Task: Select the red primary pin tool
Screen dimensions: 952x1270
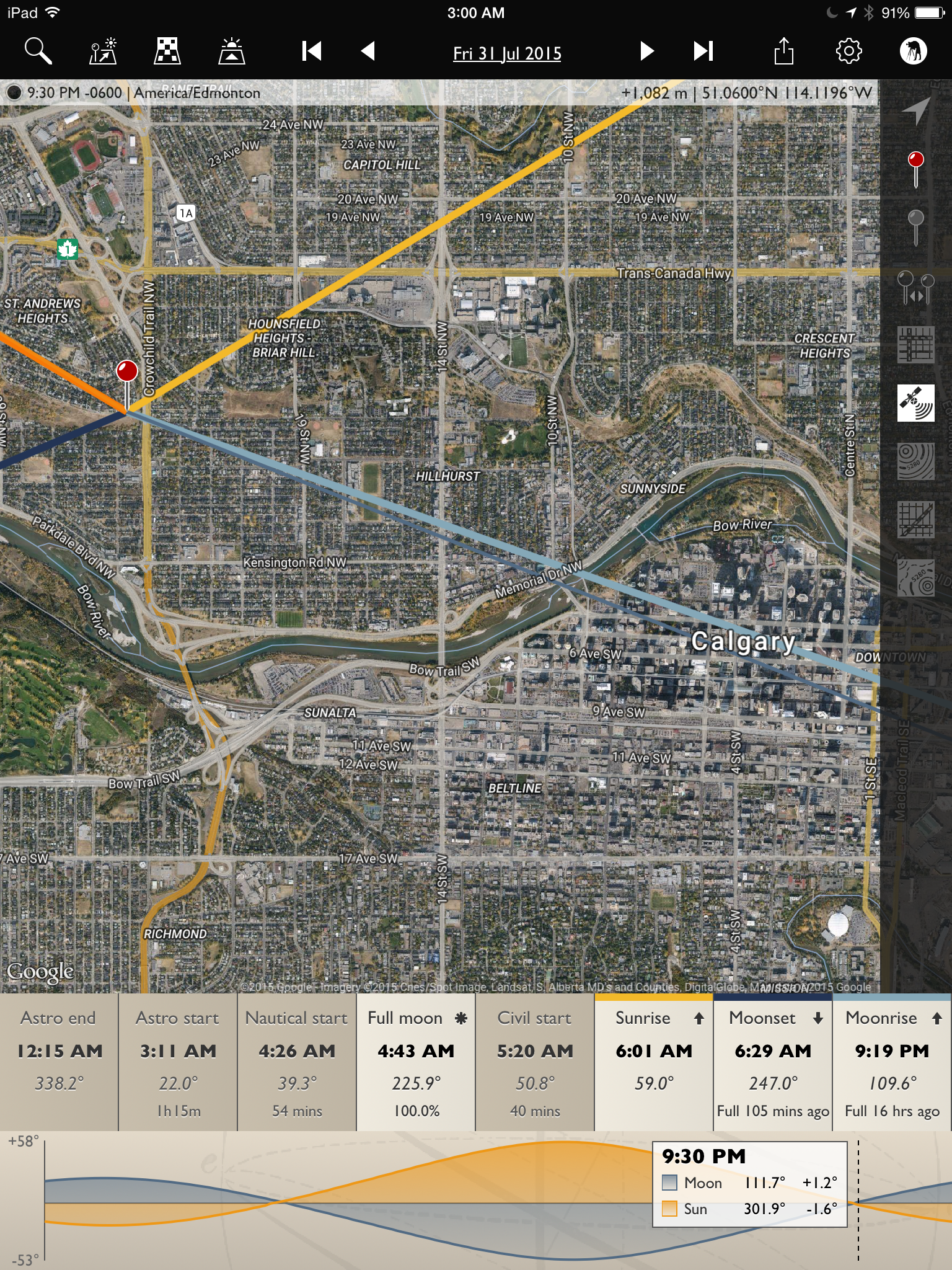Action: pos(915,169)
